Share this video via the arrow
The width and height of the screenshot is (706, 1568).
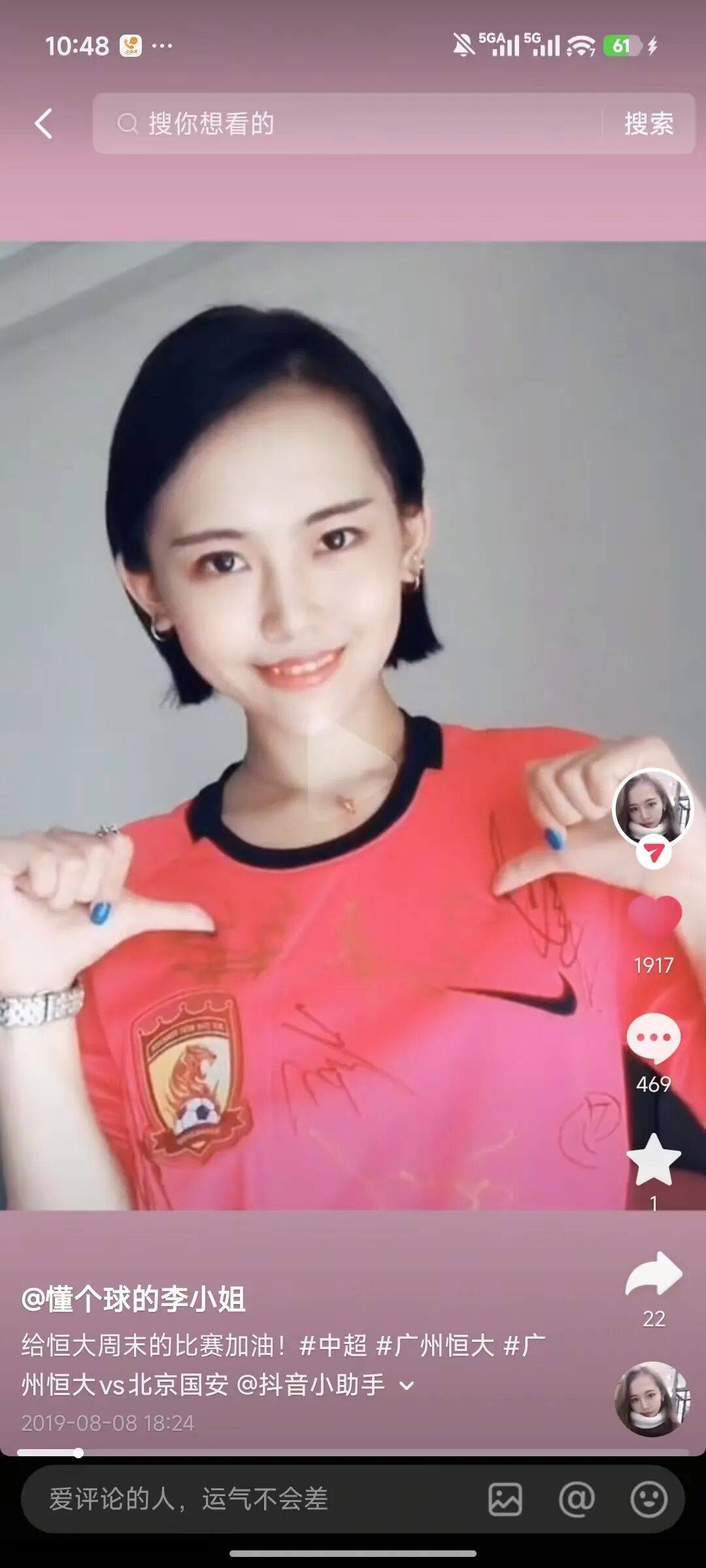pyautogui.click(x=654, y=1273)
